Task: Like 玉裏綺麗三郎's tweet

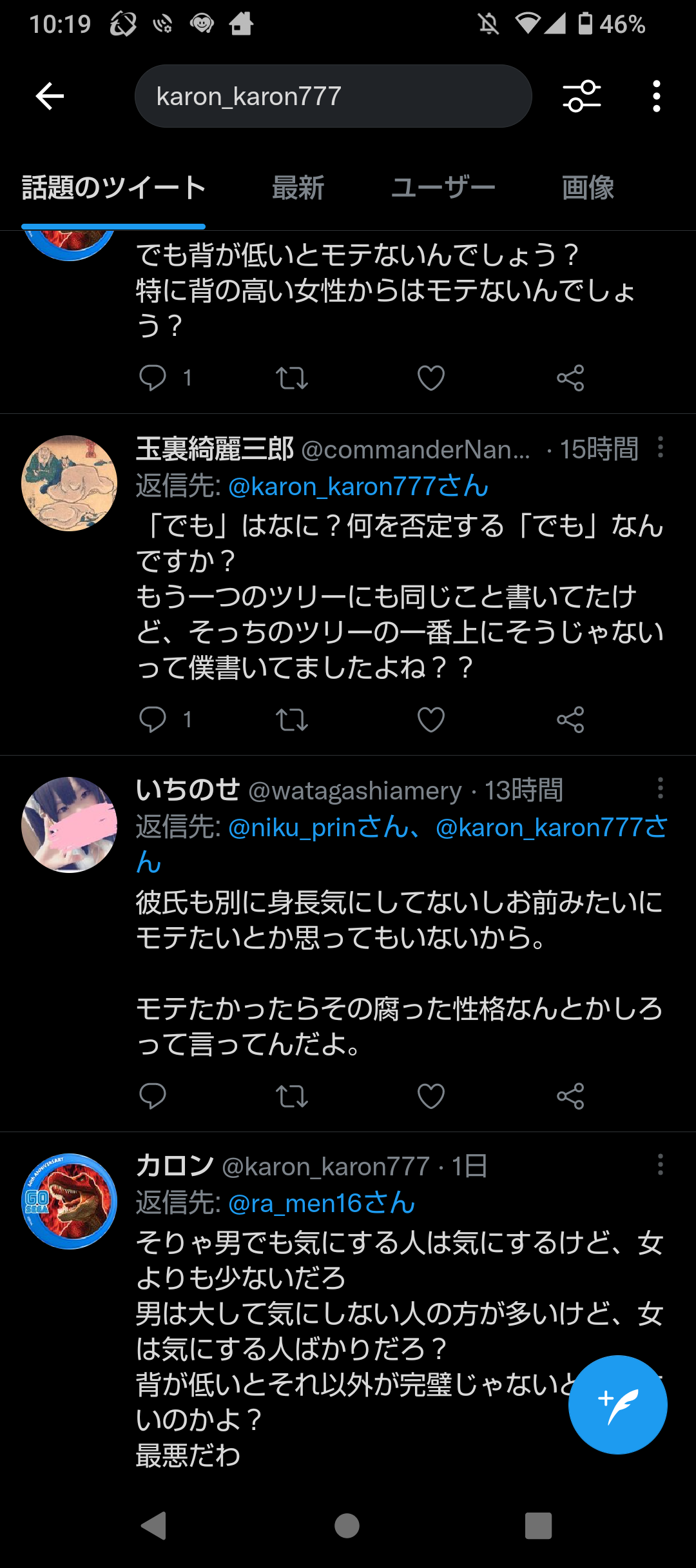Action: pos(431,720)
